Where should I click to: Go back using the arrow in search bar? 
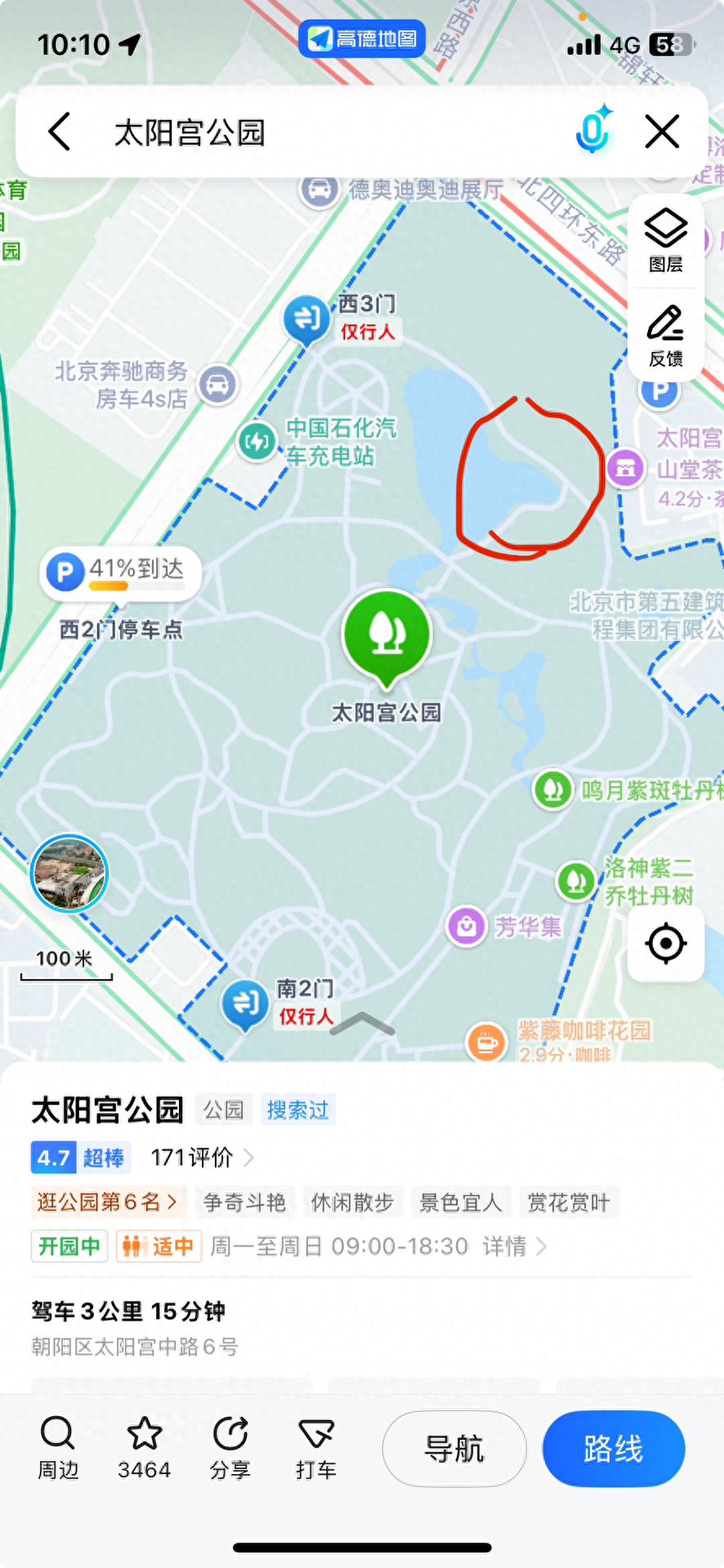pyautogui.click(x=60, y=131)
